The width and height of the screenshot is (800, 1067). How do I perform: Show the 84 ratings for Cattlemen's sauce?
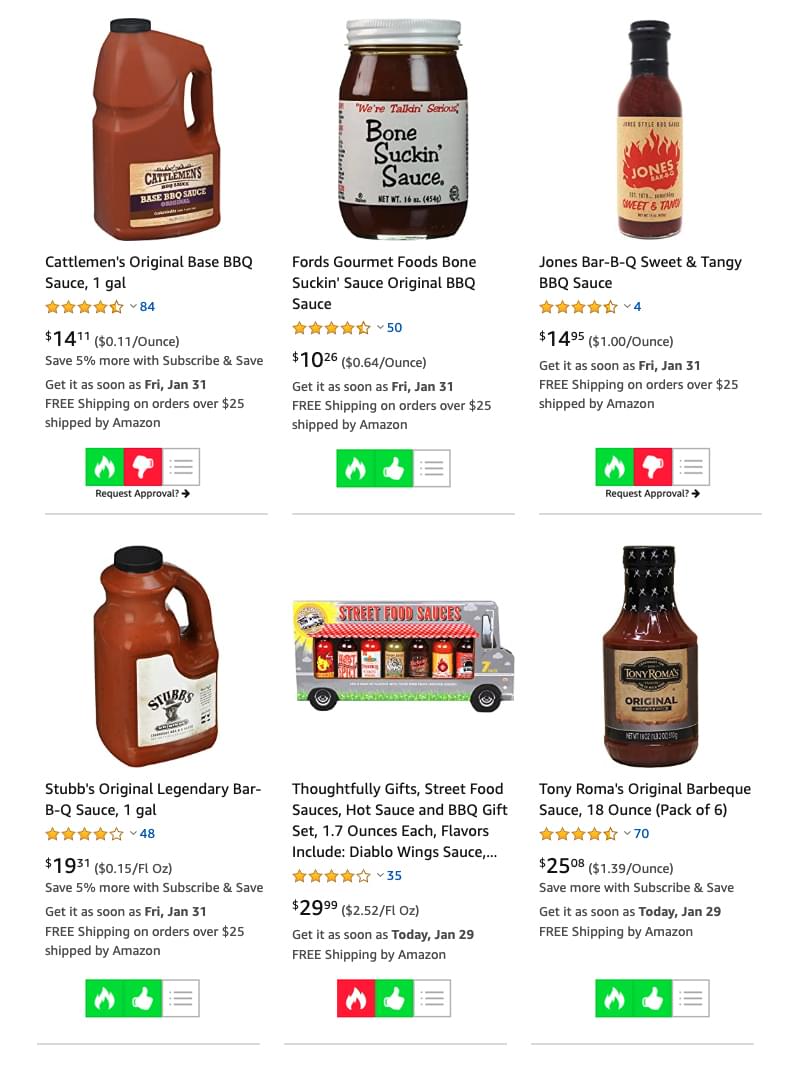147,307
